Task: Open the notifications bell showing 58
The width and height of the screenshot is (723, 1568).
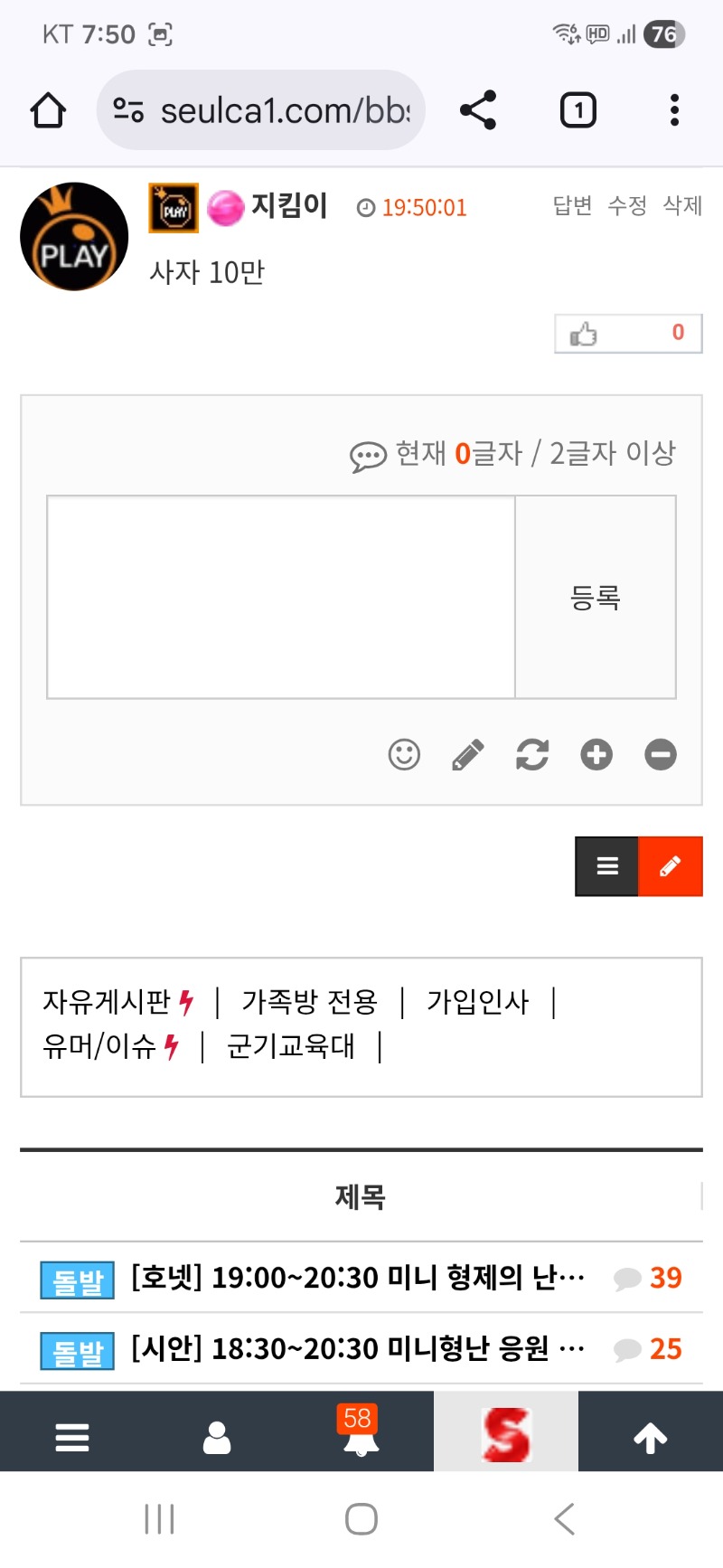Action: (361, 1435)
